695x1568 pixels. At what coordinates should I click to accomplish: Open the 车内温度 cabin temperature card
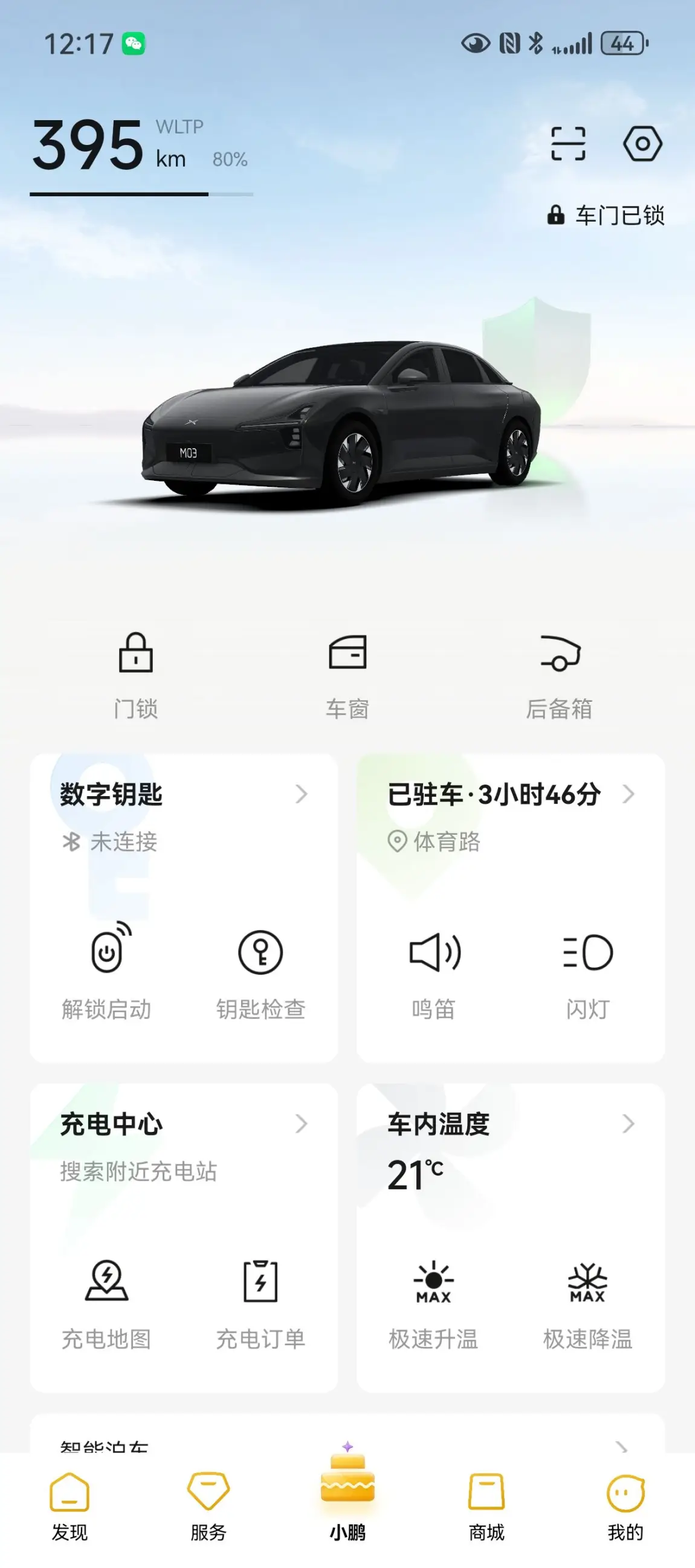coord(511,1124)
